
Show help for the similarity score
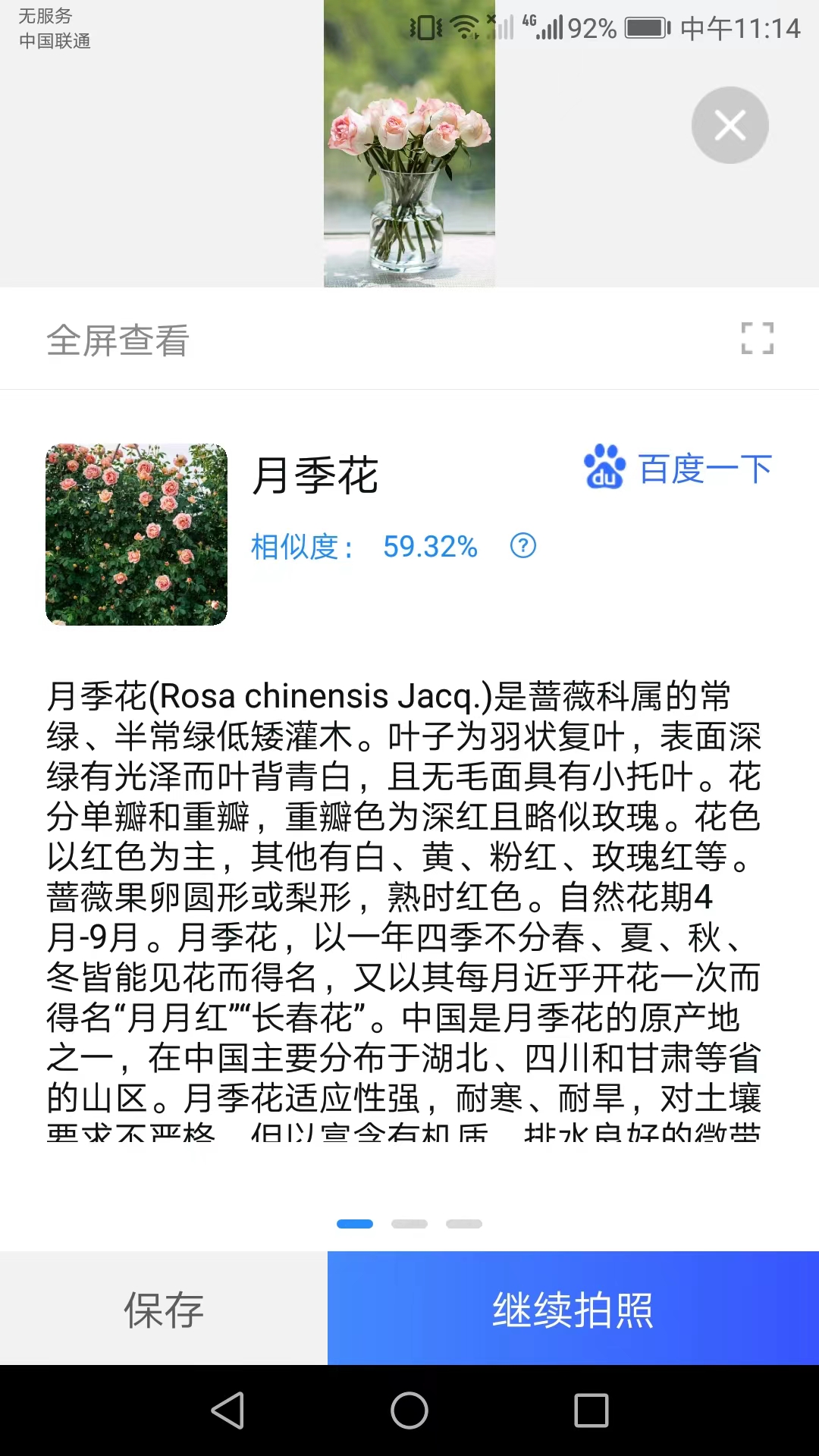point(523,545)
